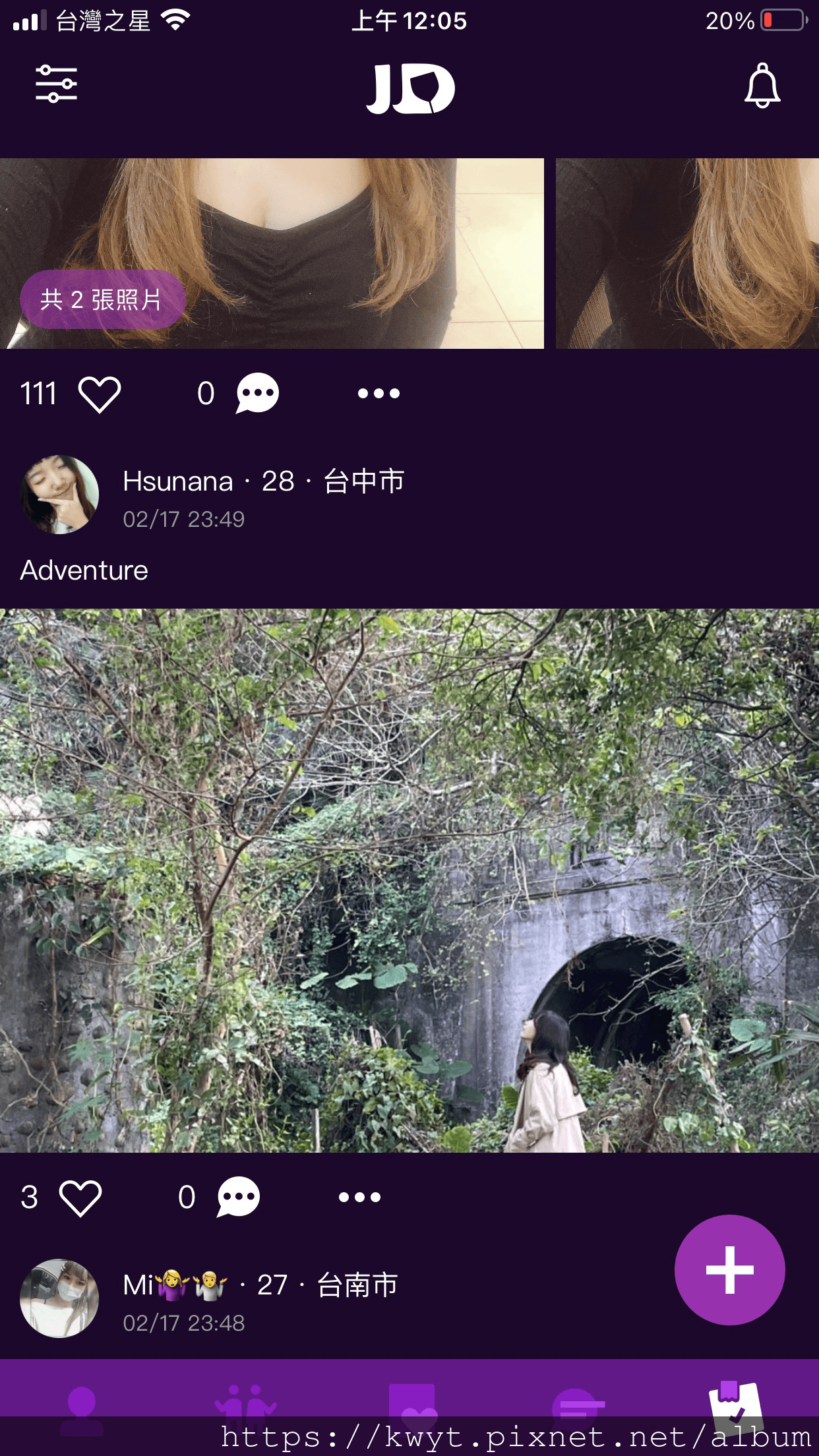Switch to the heart card tab

pos(411,1405)
